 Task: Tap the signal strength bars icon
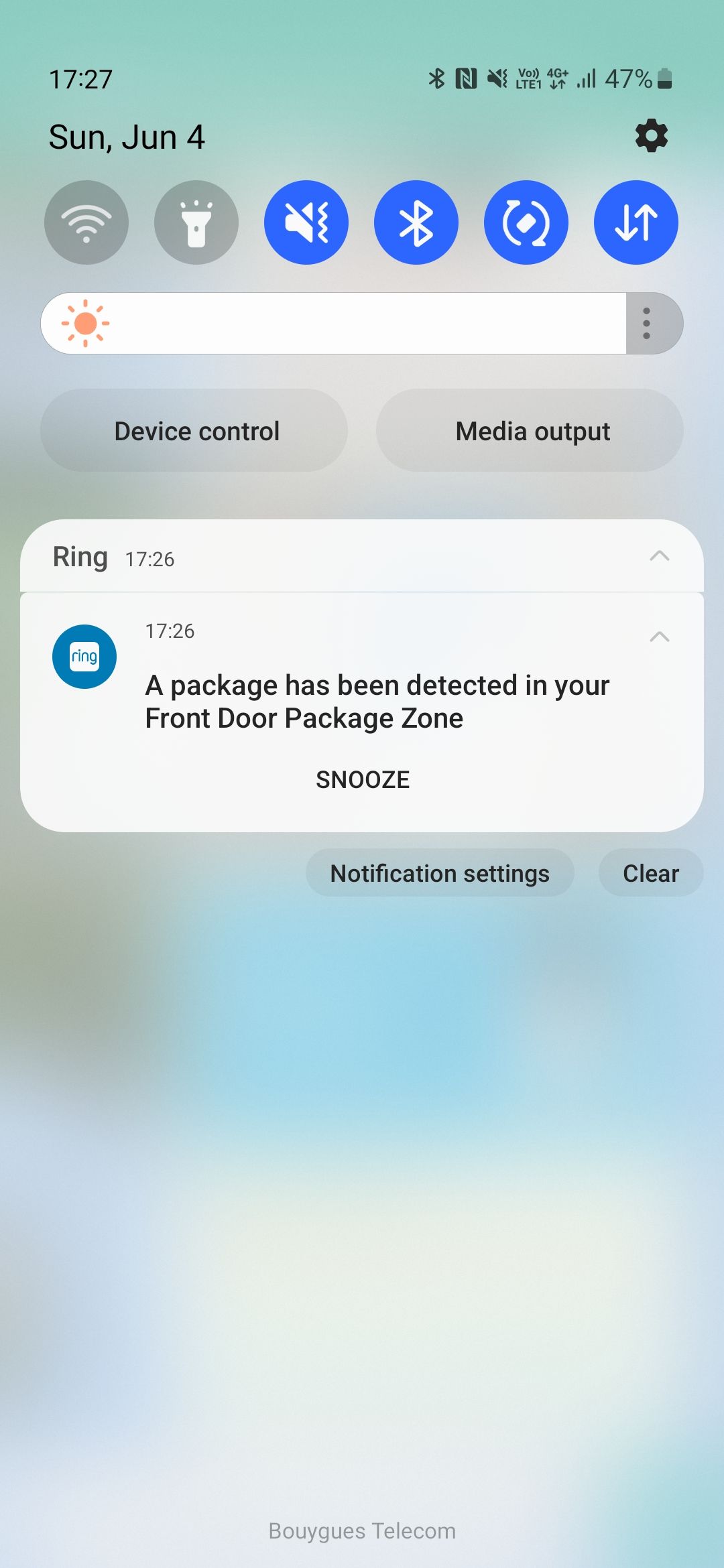[587, 78]
